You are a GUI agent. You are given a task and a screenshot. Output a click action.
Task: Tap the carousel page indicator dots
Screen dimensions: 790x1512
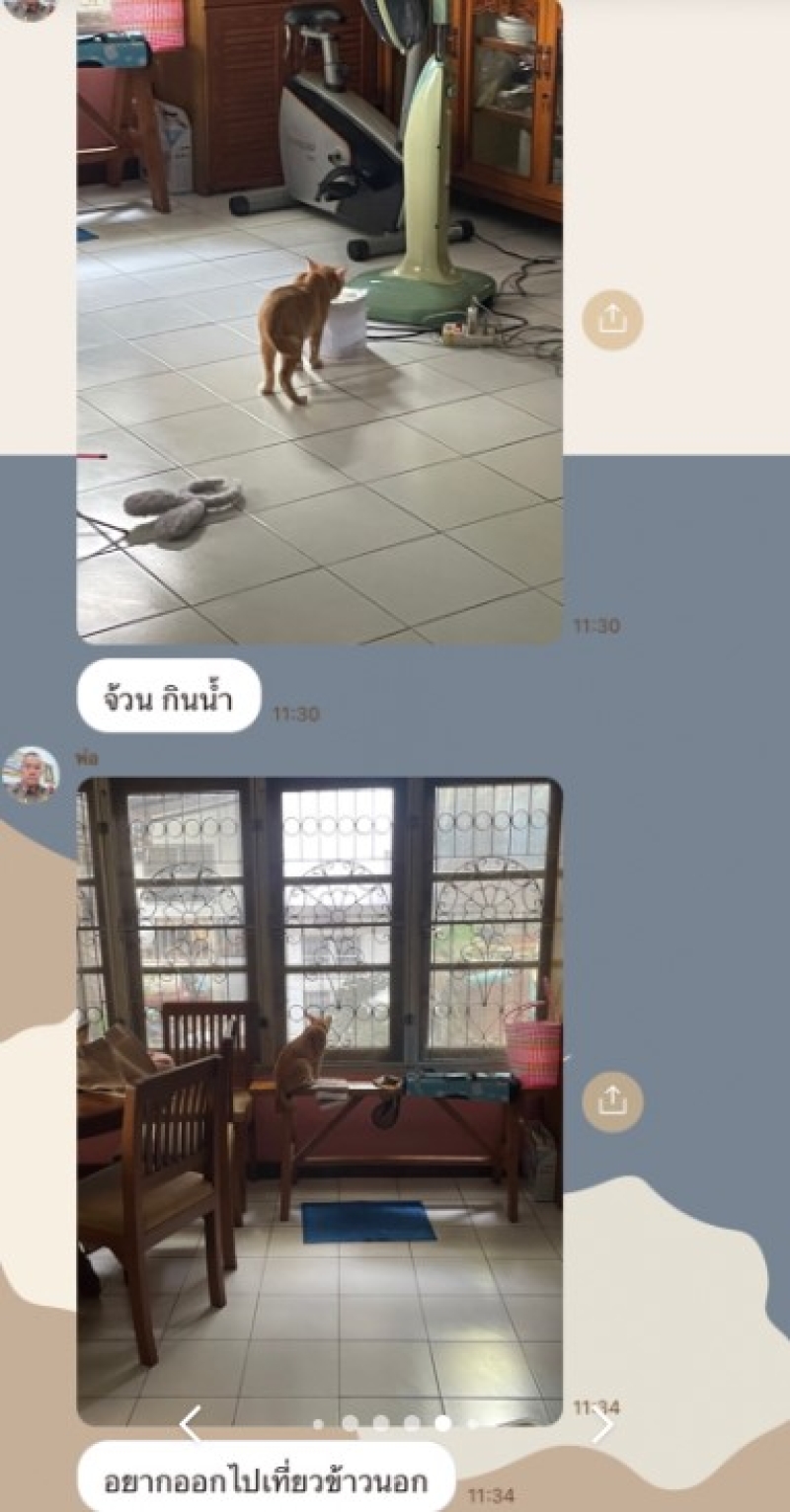(x=397, y=1423)
